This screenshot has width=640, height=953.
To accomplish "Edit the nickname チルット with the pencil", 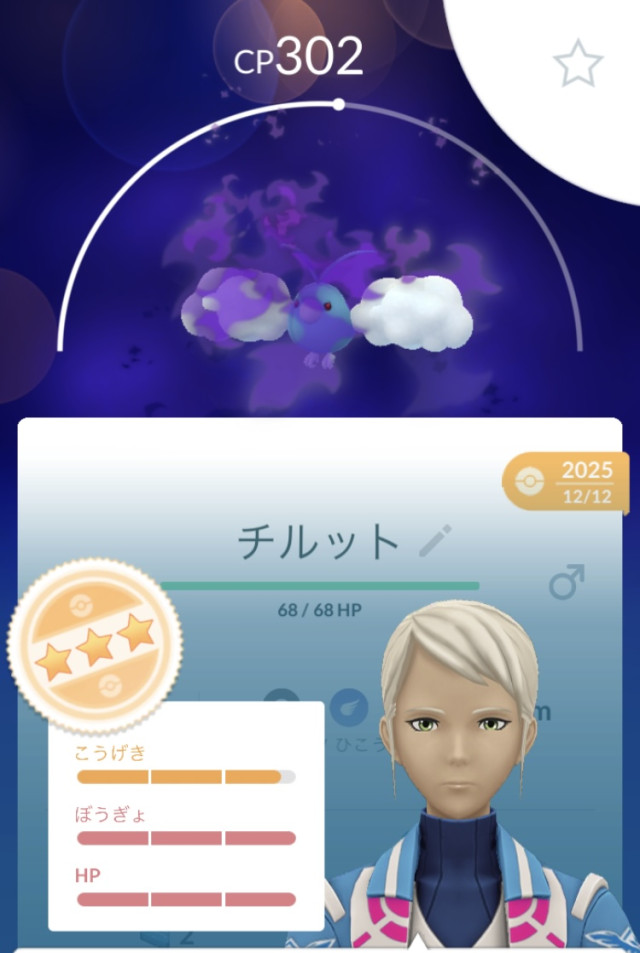I will coord(435,541).
